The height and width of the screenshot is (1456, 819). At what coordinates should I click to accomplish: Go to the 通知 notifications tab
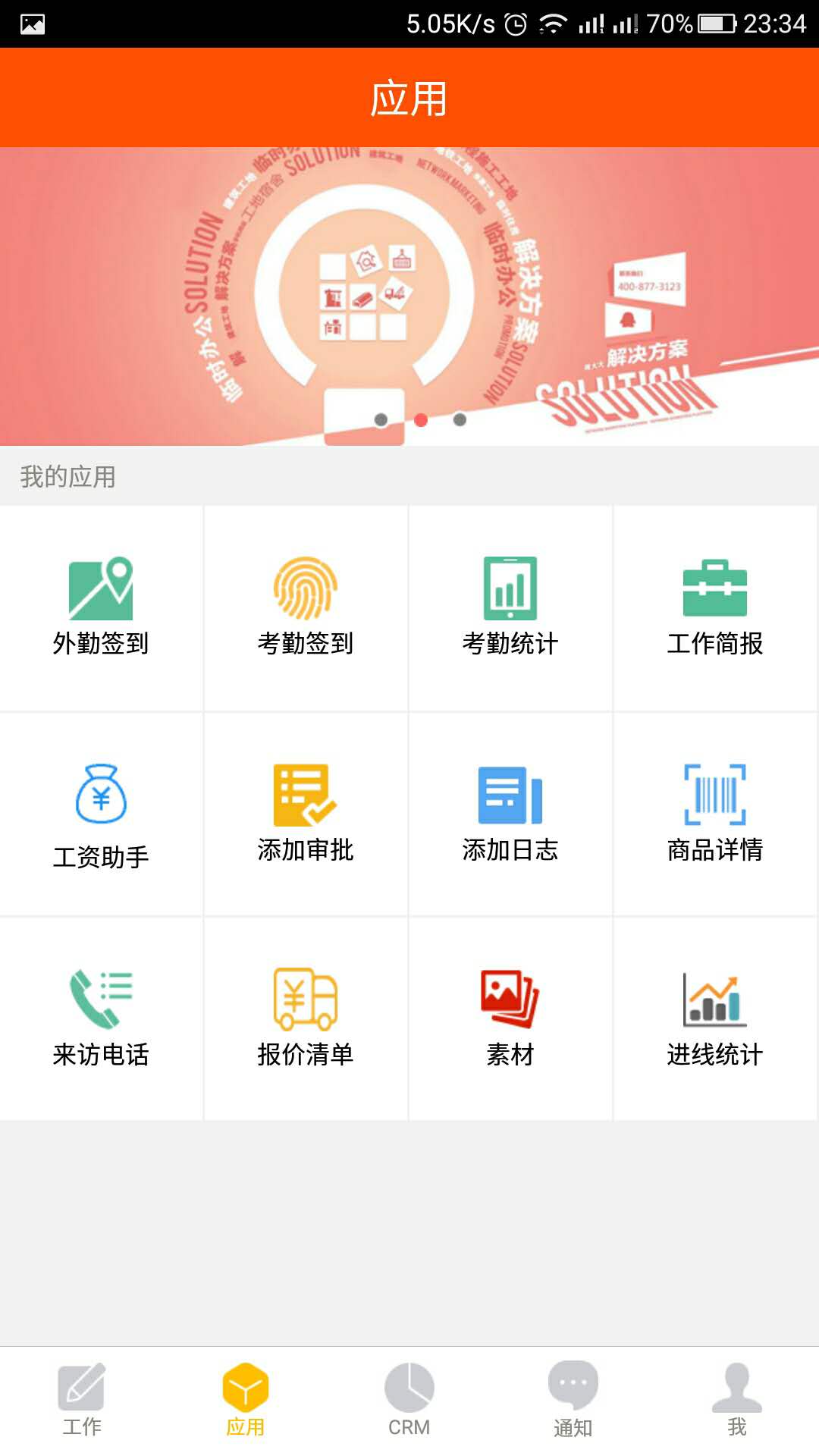573,1400
